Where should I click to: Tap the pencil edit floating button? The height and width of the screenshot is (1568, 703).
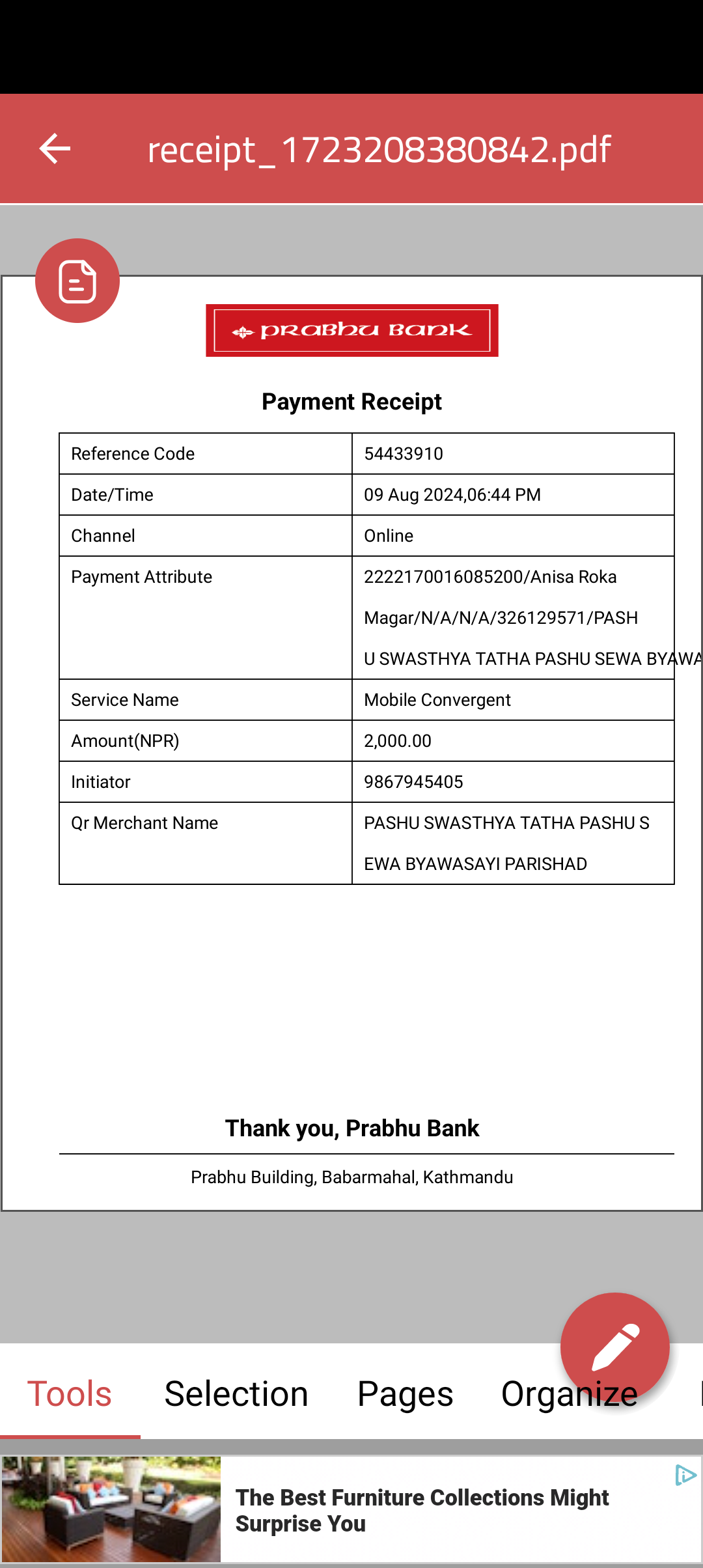click(x=614, y=1347)
